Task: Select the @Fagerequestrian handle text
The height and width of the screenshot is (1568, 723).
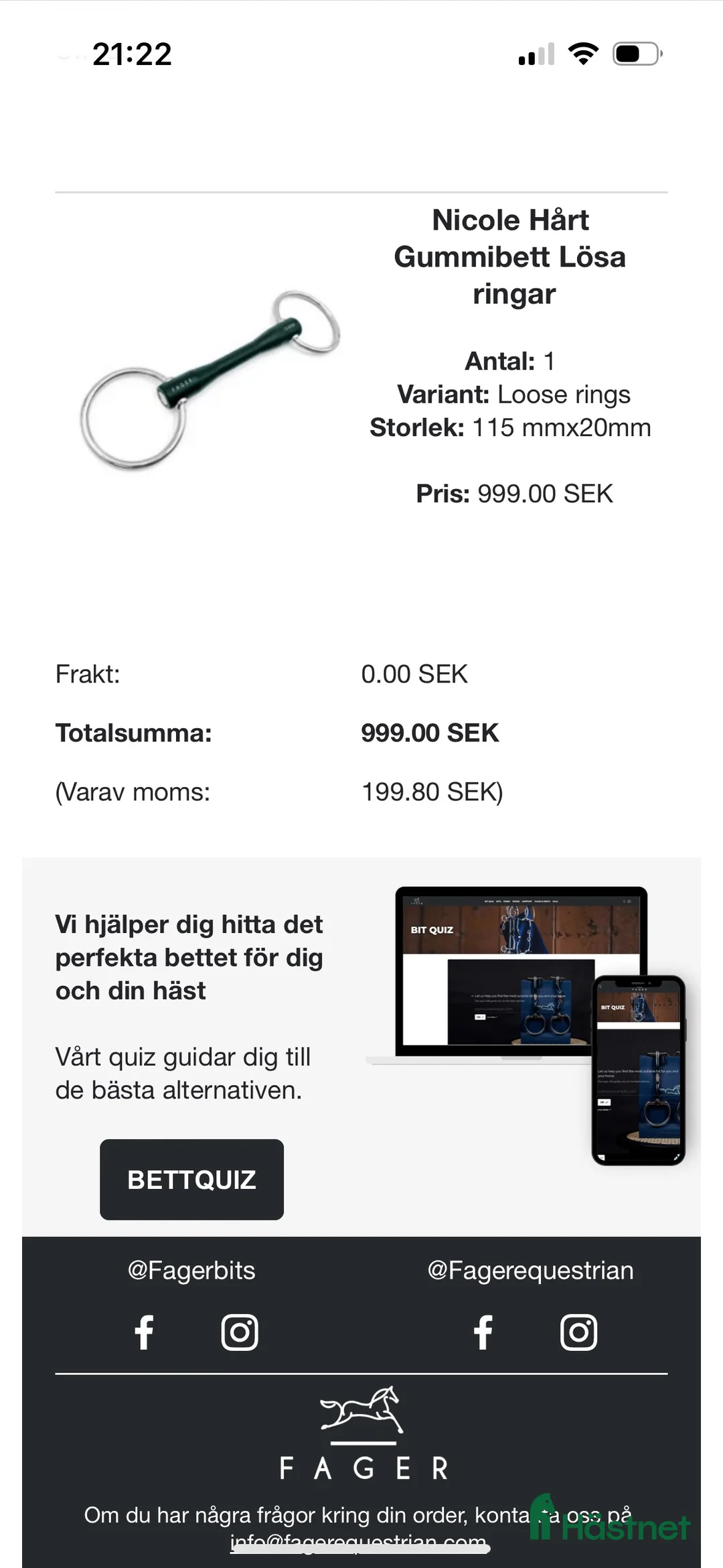Action: (531, 1269)
